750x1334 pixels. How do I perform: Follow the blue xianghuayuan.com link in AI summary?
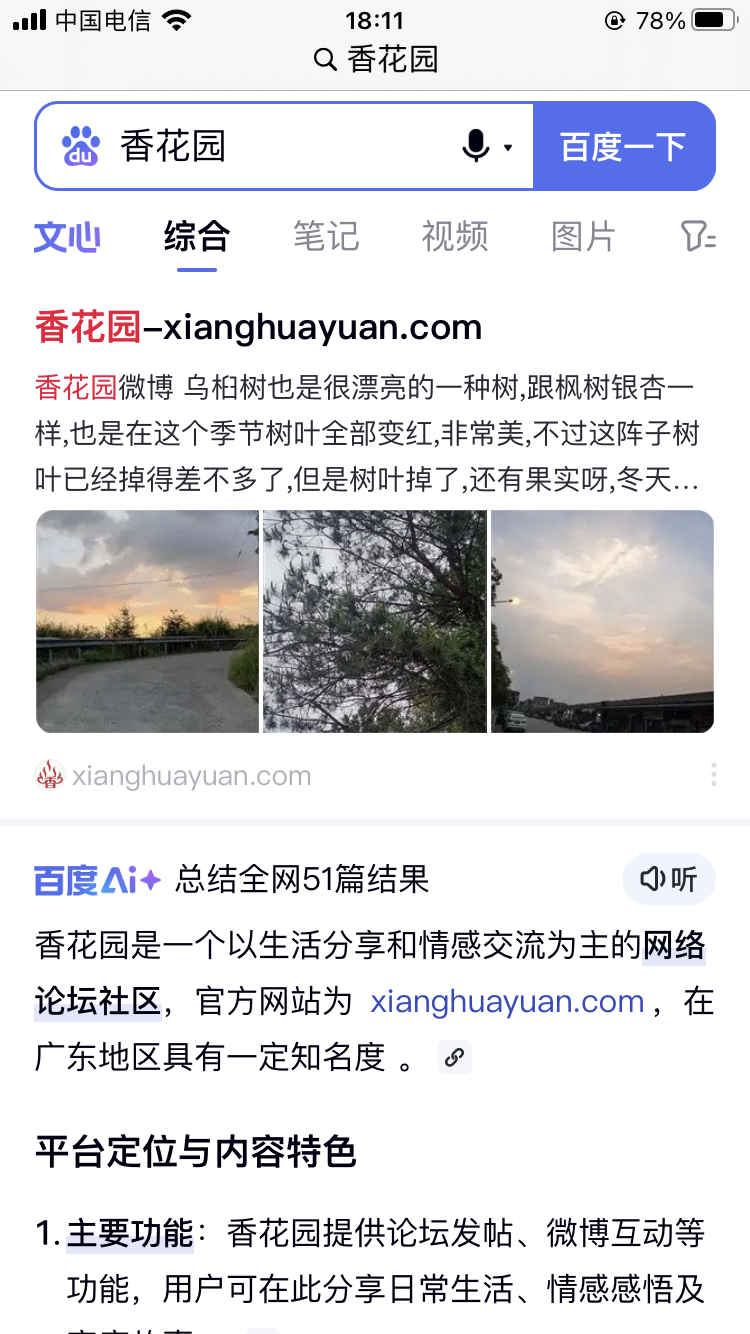pyautogui.click(x=507, y=1001)
